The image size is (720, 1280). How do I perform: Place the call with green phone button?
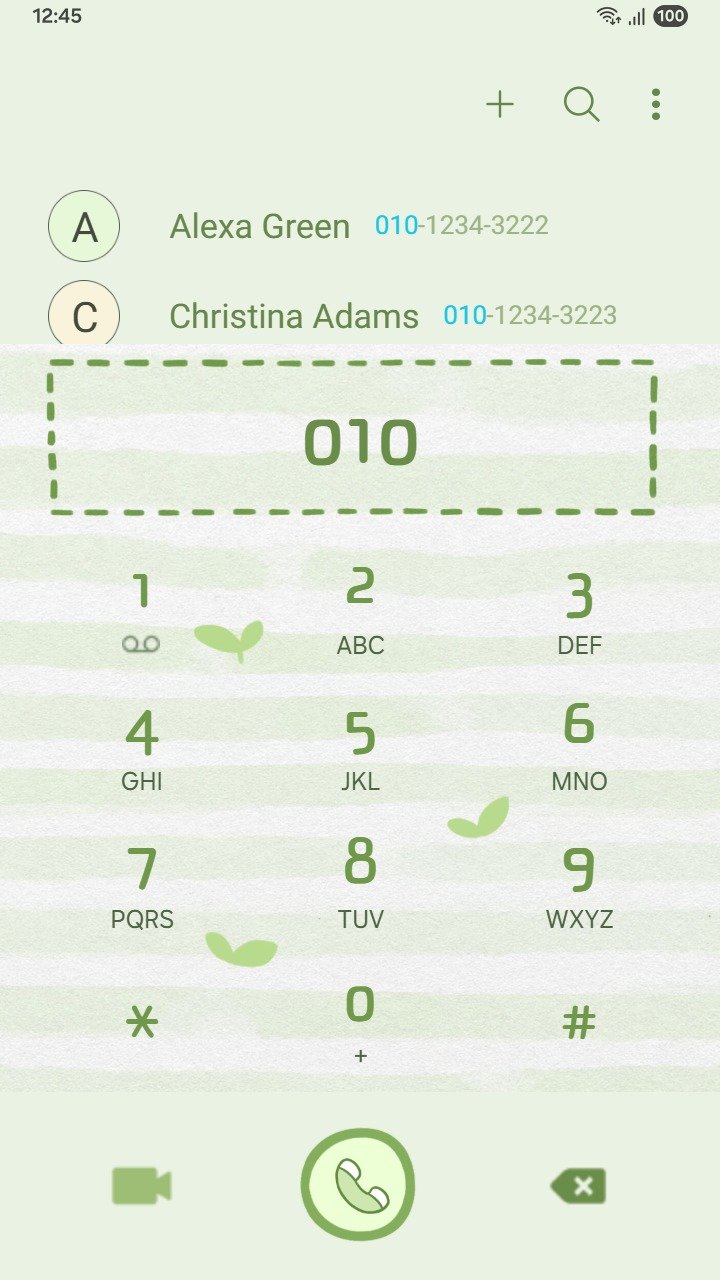click(358, 1185)
